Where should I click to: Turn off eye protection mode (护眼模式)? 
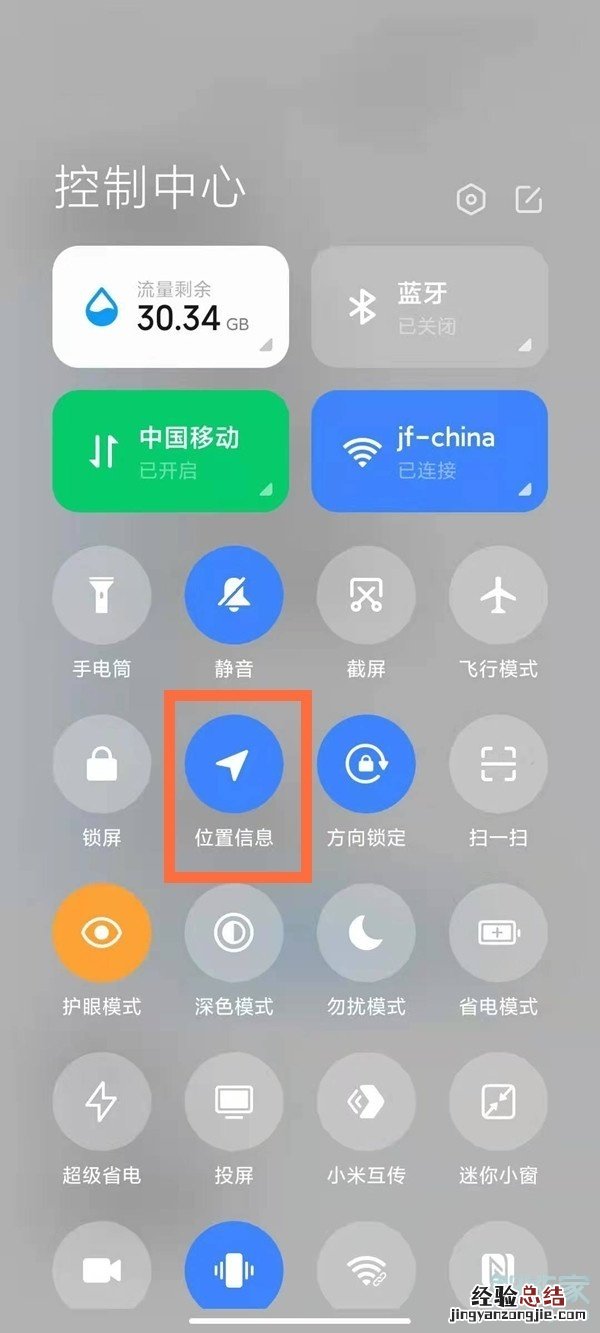click(101, 933)
